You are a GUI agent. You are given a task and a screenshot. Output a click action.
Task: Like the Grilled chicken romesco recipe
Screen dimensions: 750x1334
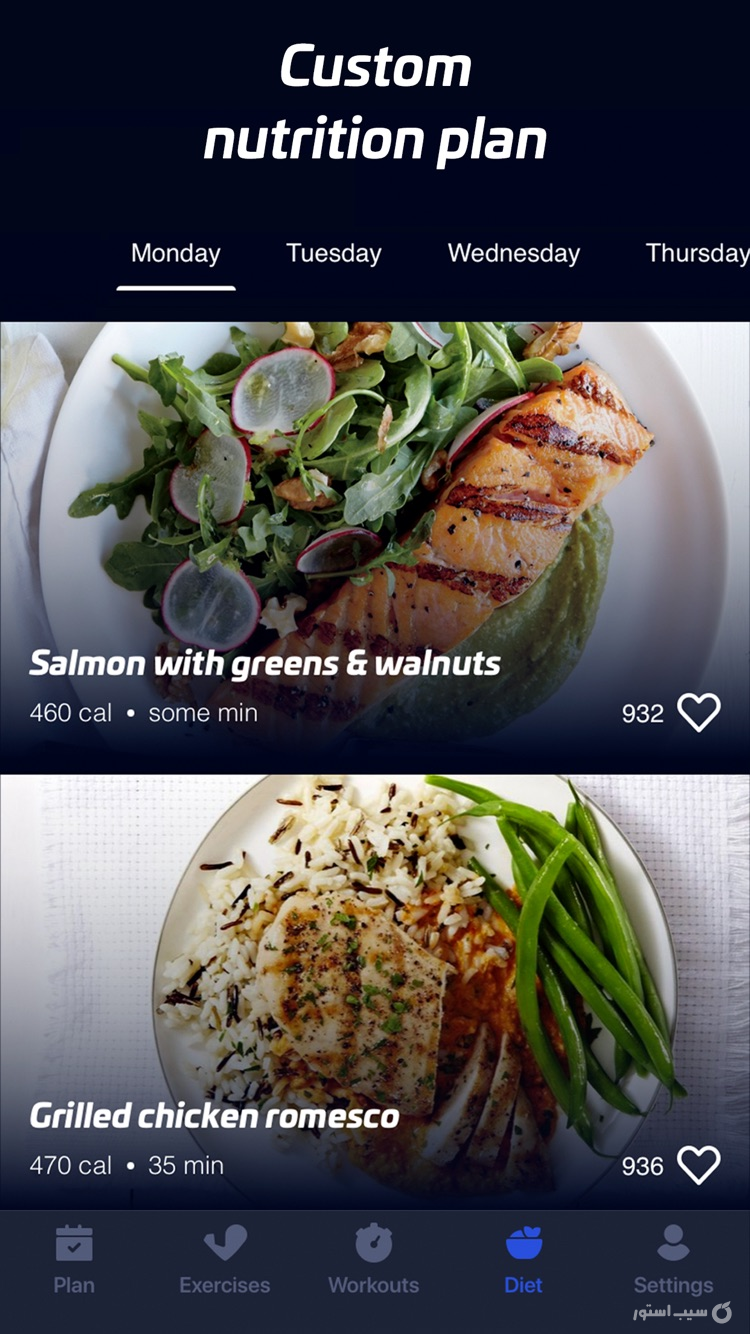699,1166
